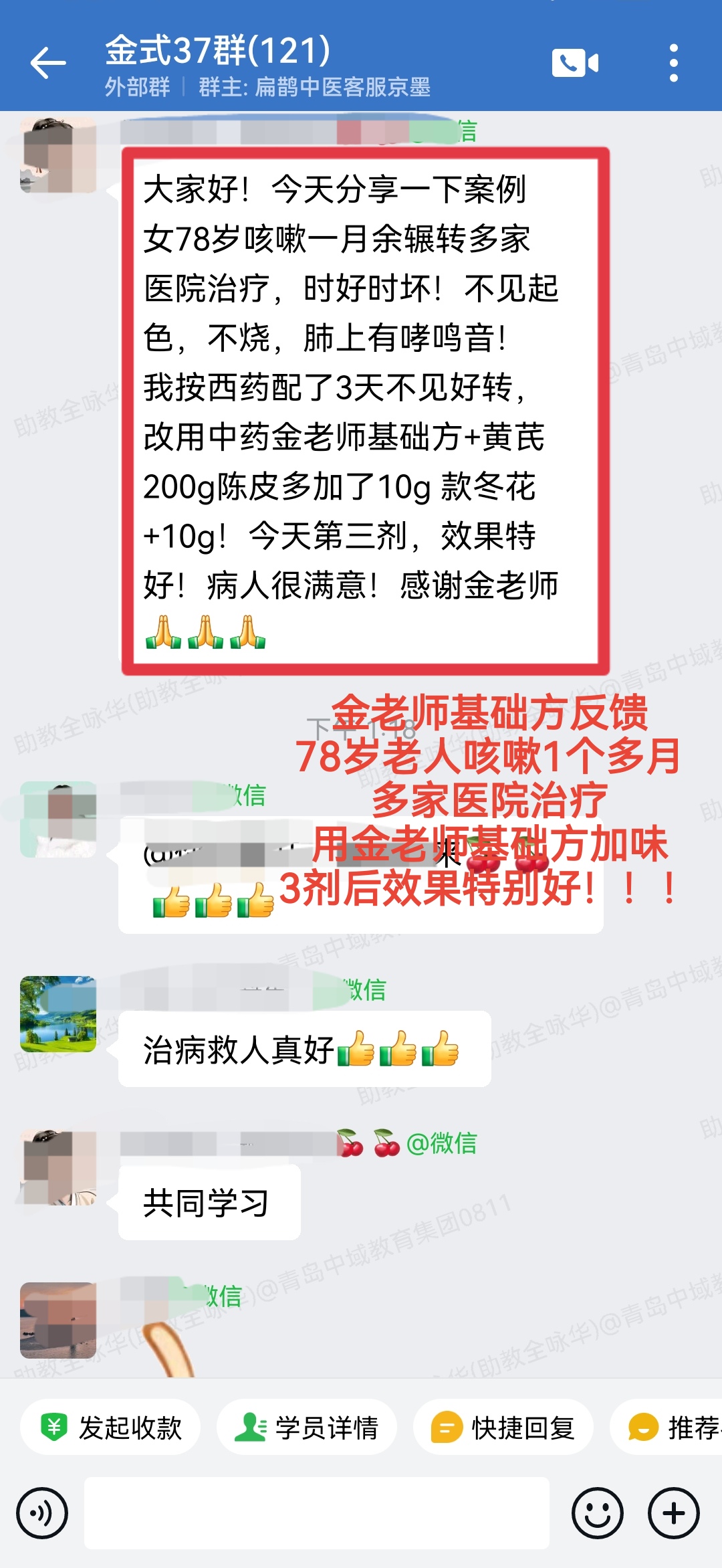The height and width of the screenshot is (1568, 722).
Task: Tap the 发起收款 chip
Action: point(111,1428)
